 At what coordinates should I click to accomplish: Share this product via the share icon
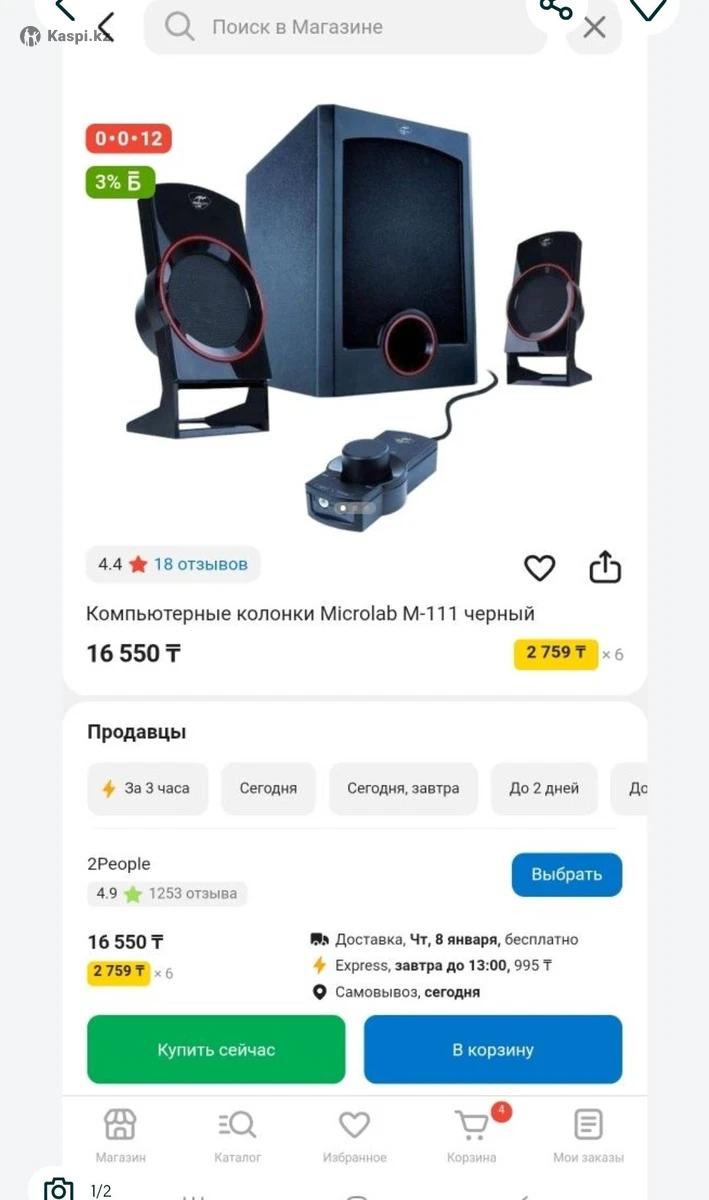point(605,567)
